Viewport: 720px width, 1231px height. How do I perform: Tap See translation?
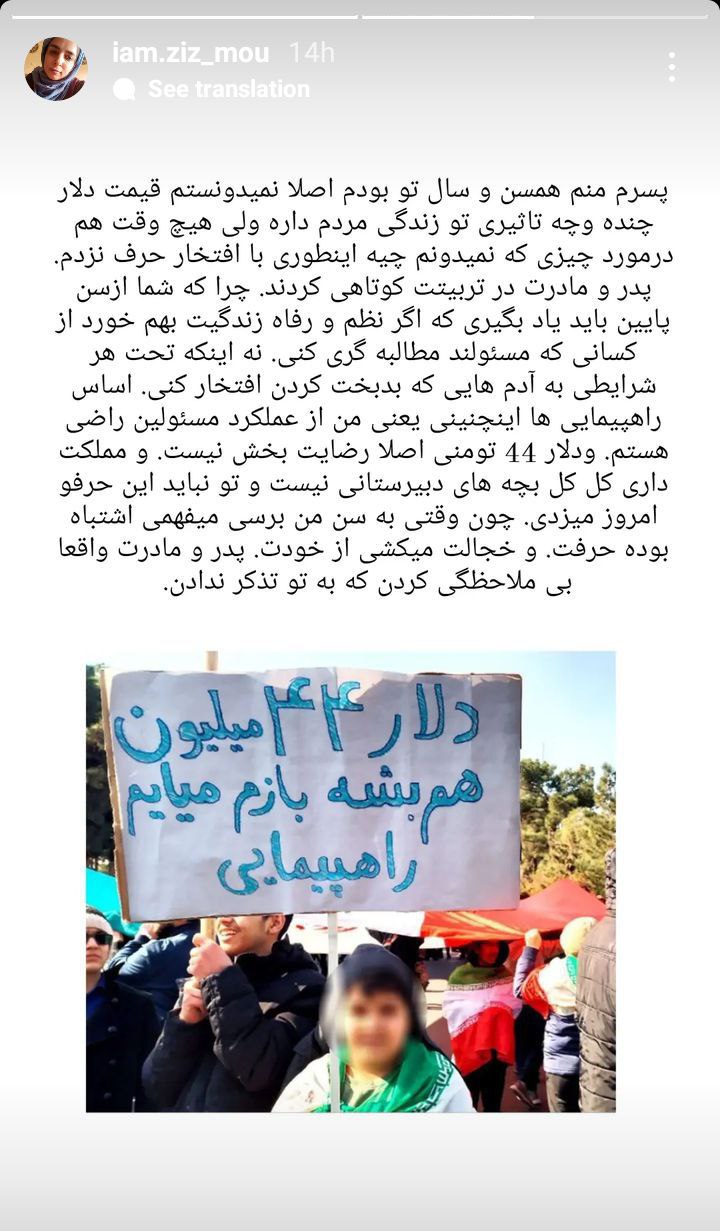229,89
